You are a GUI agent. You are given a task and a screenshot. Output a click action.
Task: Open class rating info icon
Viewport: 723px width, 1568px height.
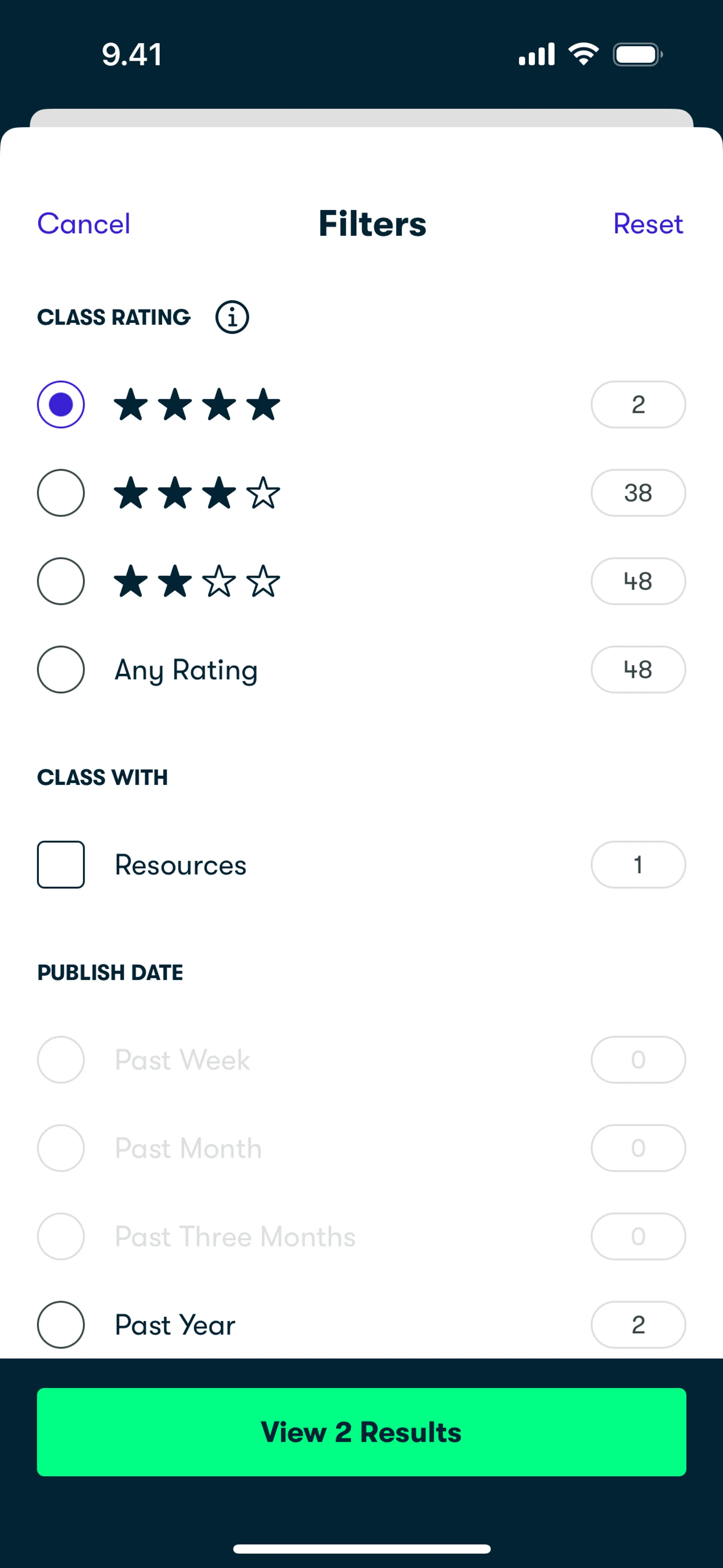coord(232,317)
